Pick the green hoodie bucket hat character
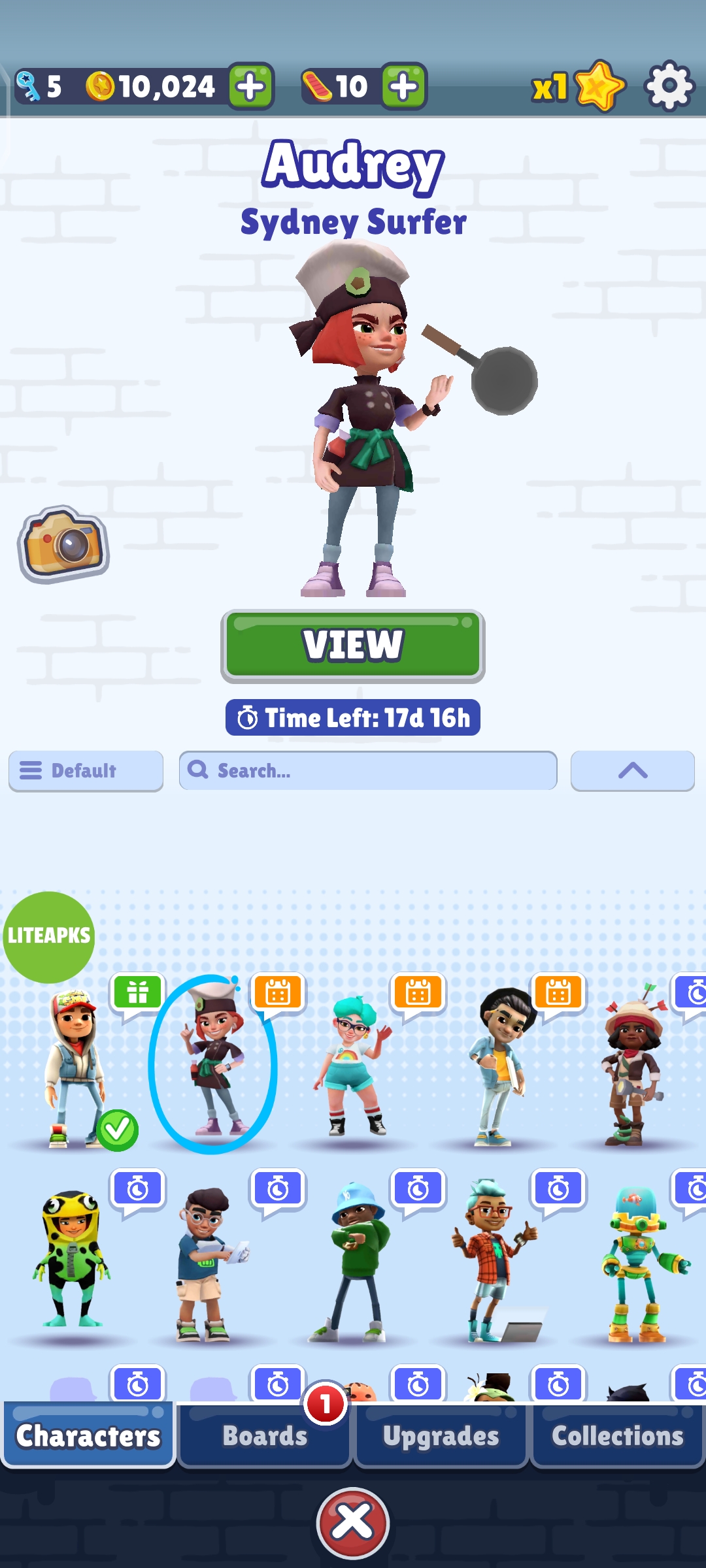The image size is (706, 1568). tap(355, 1258)
